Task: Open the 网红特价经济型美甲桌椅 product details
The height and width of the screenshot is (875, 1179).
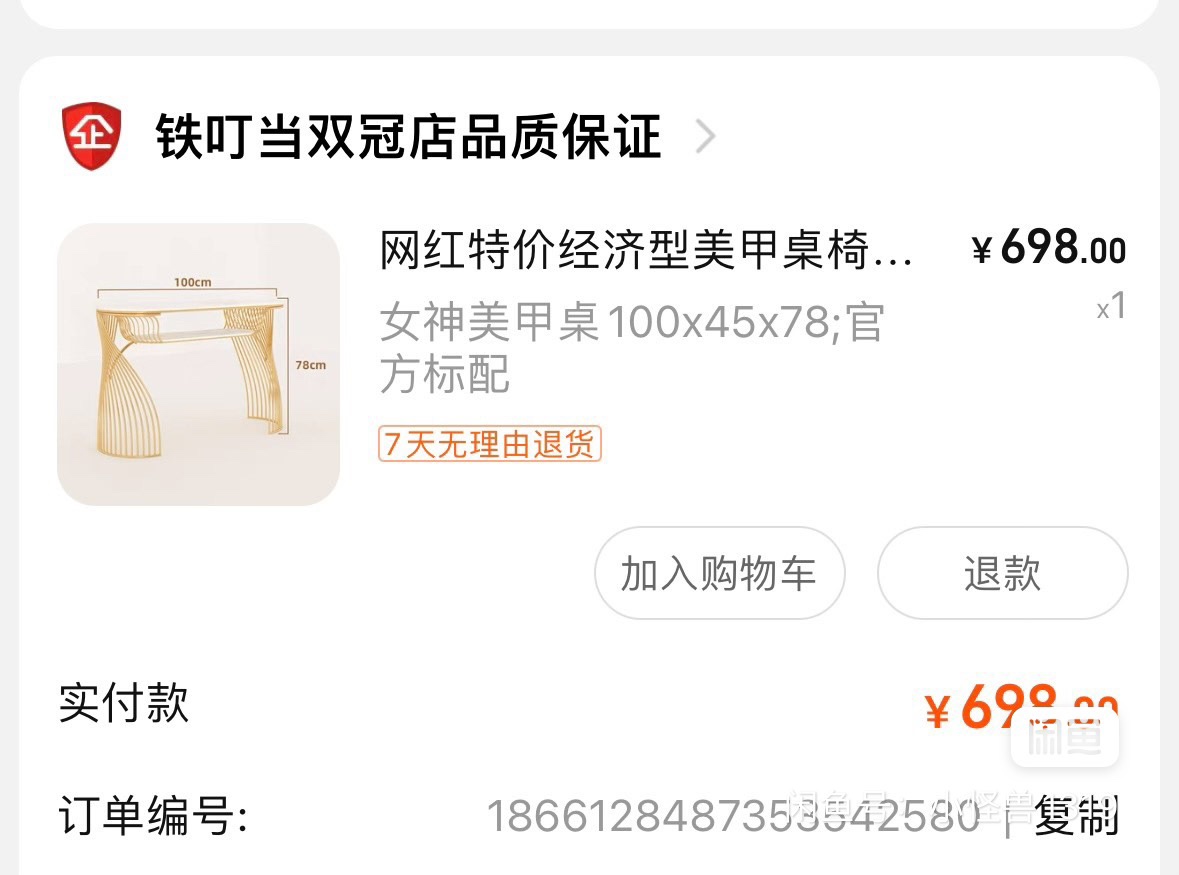Action: point(645,250)
